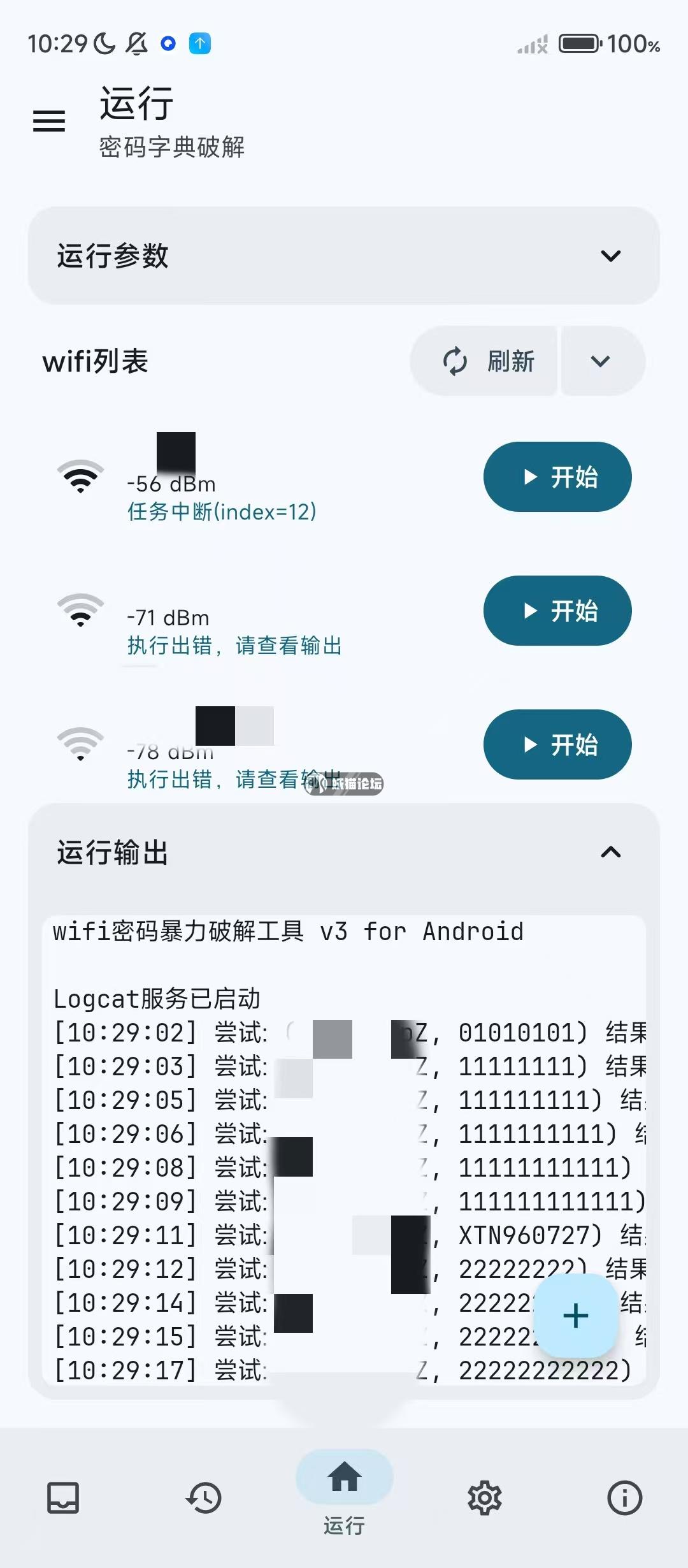The height and width of the screenshot is (1568, 688).
Task: Collapse the 运行输出 output panel
Action: click(610, 853)
